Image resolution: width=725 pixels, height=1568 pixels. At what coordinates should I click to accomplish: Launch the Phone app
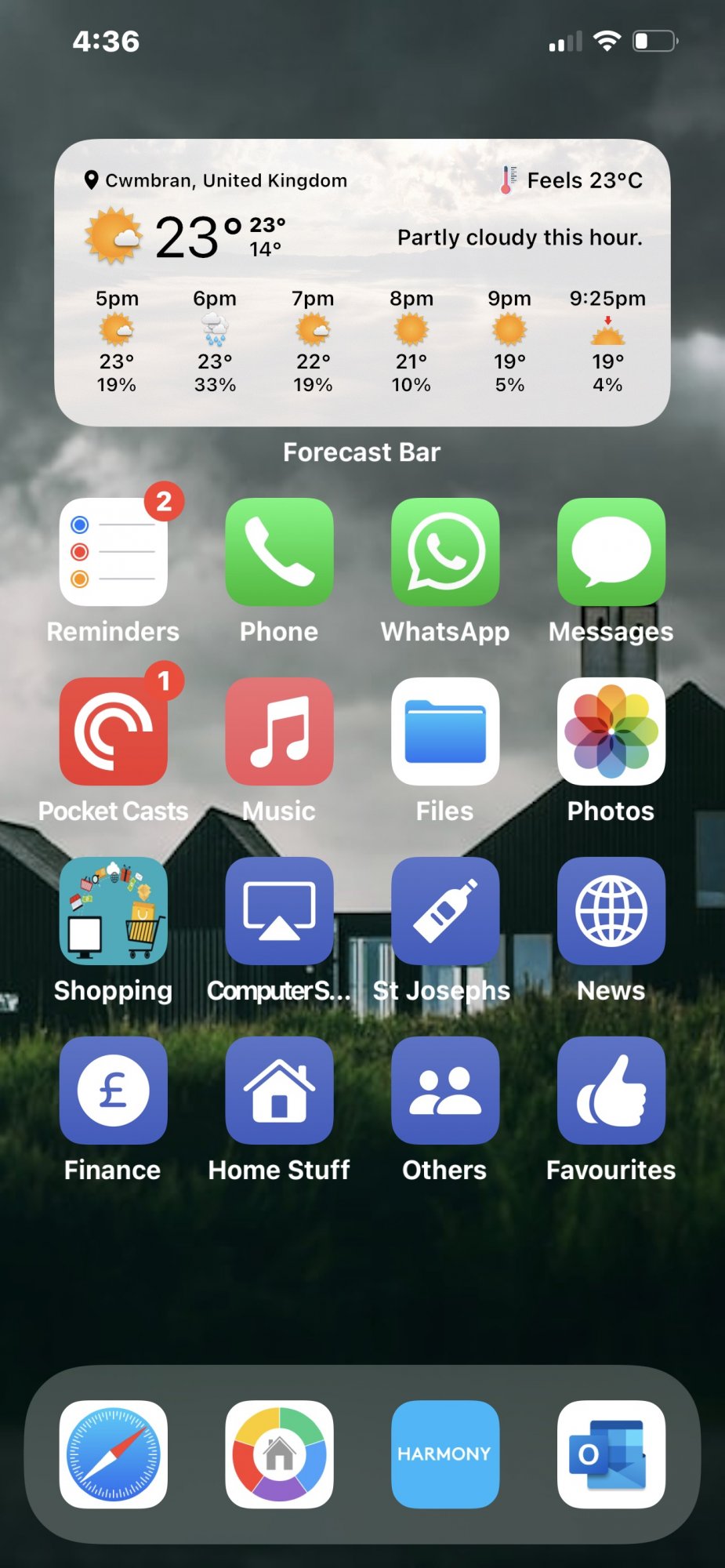pyautogui.click(x=279, y=552)
